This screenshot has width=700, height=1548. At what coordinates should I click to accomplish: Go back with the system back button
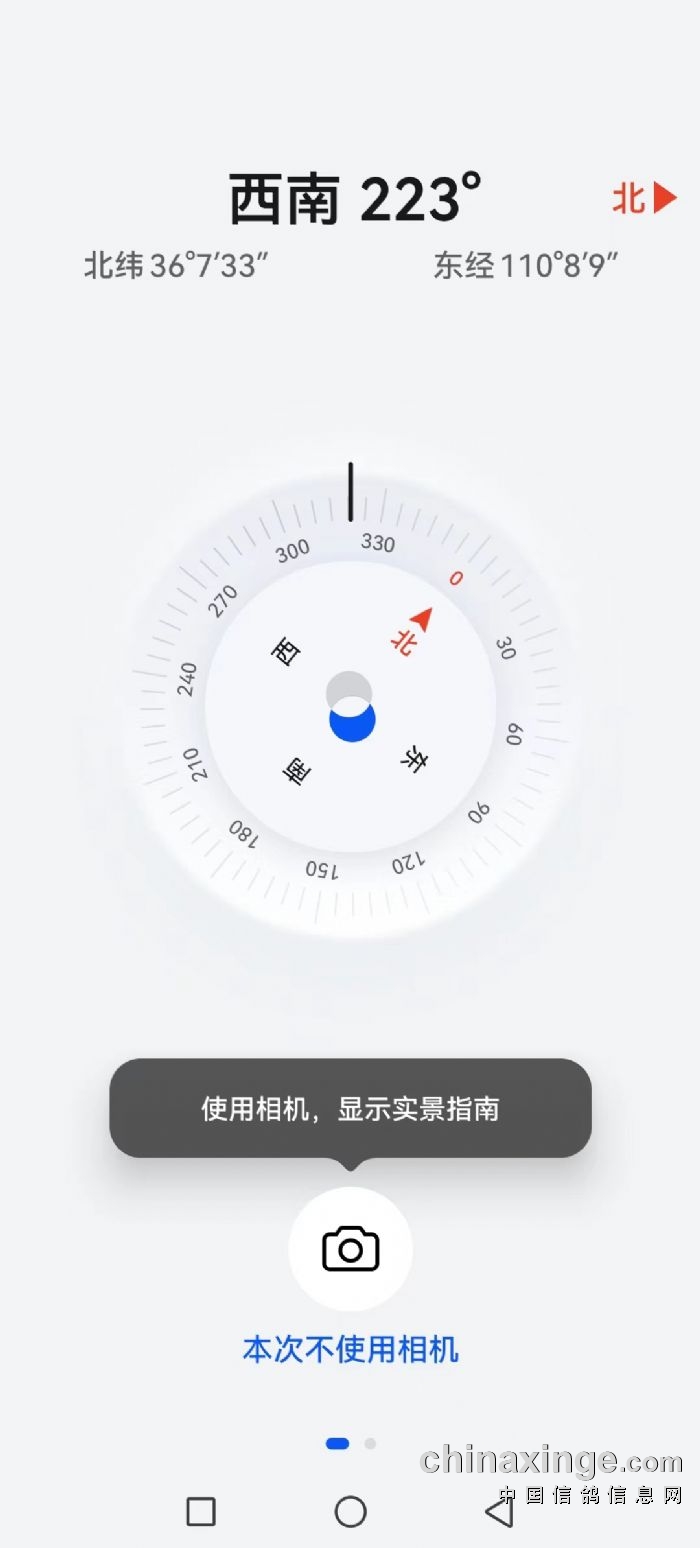(499, 1511)
